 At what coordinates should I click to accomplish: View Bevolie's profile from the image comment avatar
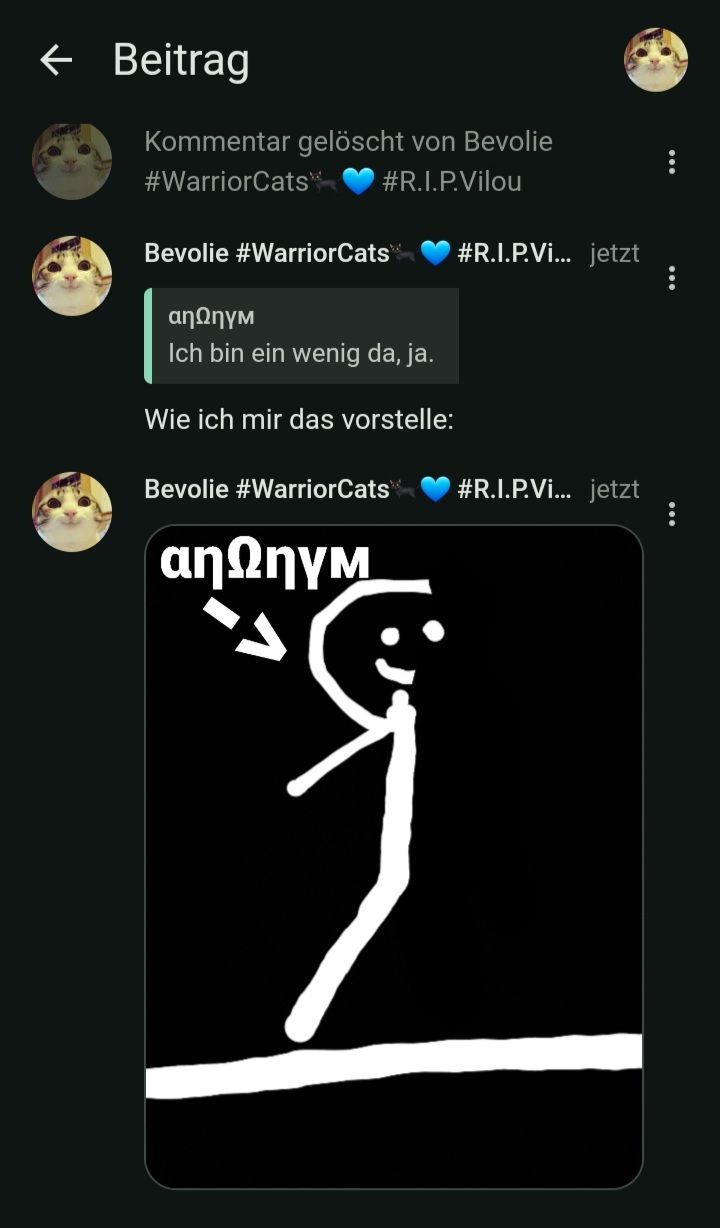72,512
